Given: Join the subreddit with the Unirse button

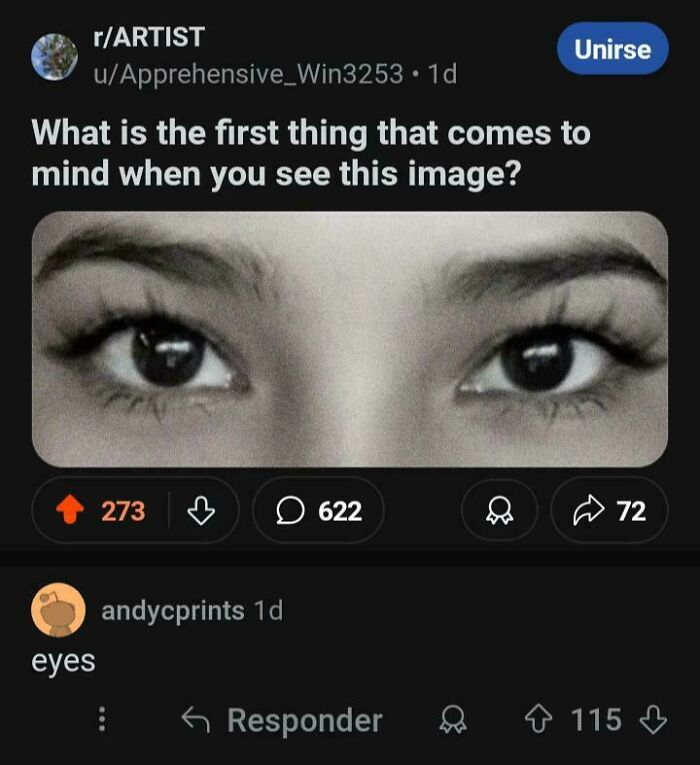Looking at the screenshot, I should click(x=612, y=48).
